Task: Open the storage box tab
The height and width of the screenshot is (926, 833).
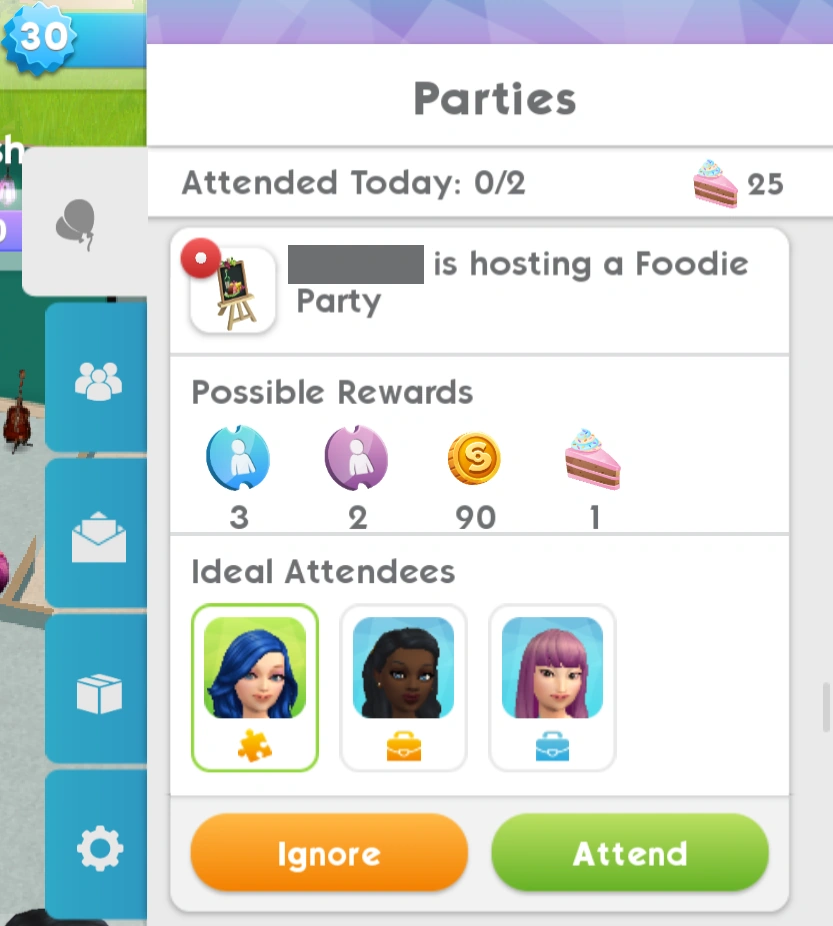Action: pyautogui.click(x=98, y=693)
